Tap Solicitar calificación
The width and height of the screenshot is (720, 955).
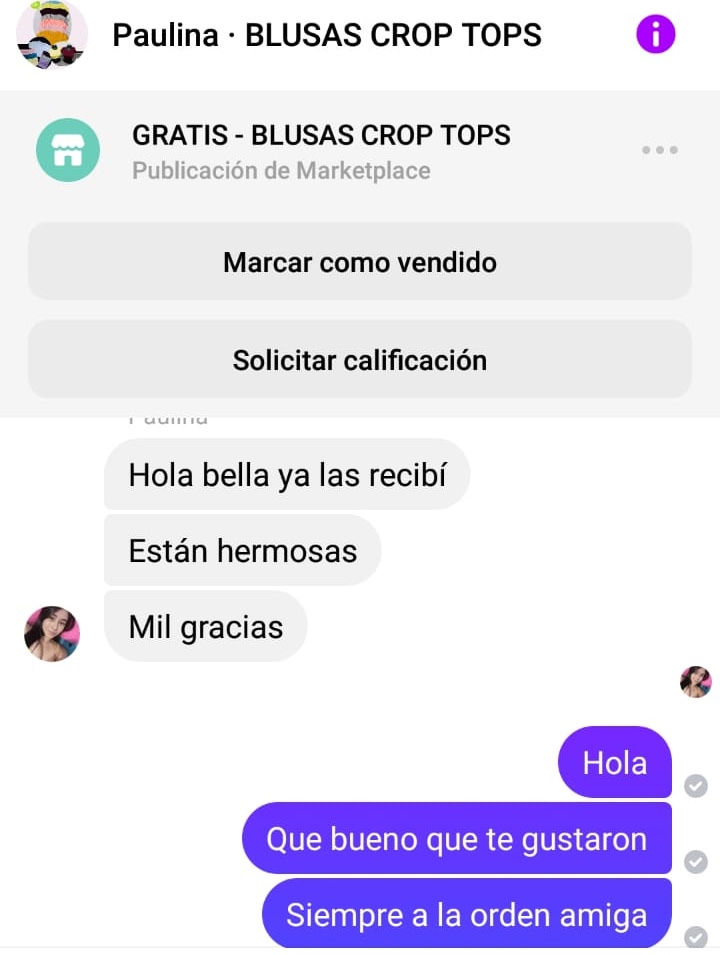[x=360, y=360]
